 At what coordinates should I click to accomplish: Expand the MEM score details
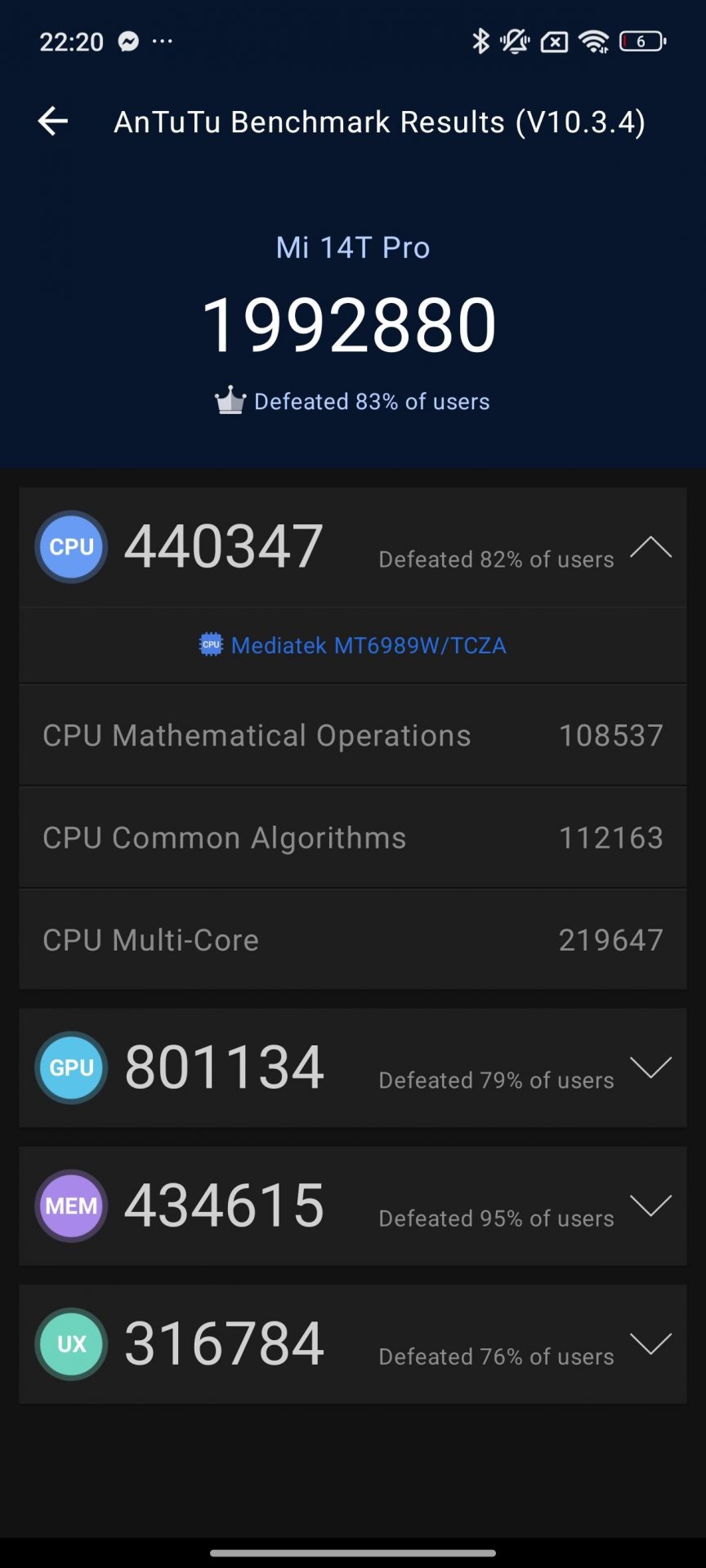pos(650,1205)
